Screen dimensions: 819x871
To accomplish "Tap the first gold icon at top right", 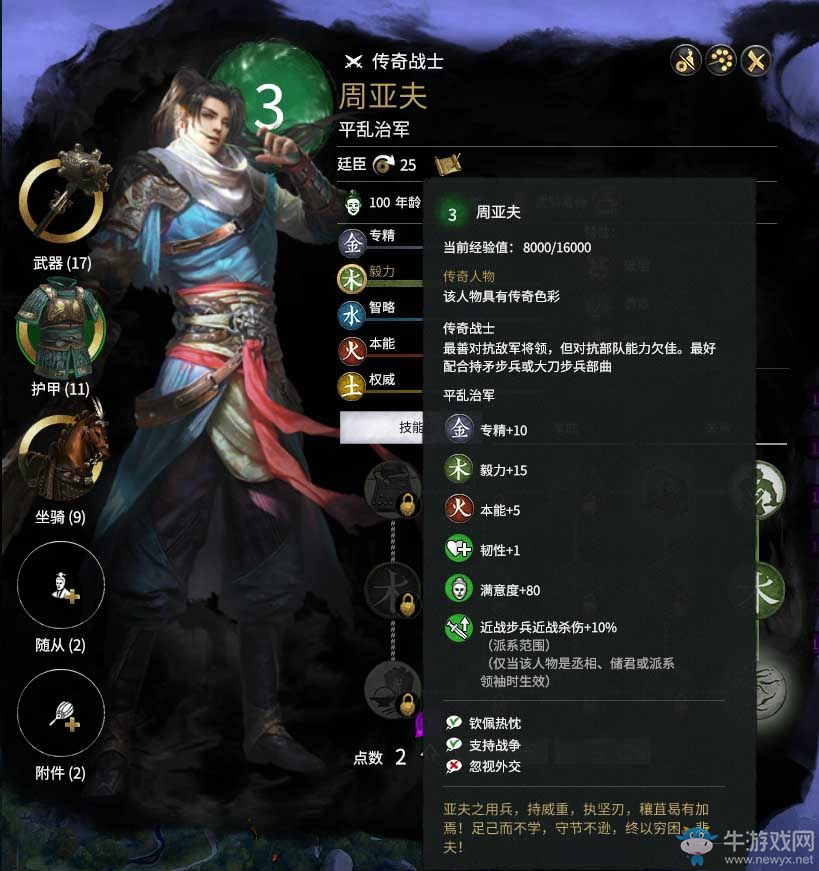I will pyautogui.click(x=686, y=61).
